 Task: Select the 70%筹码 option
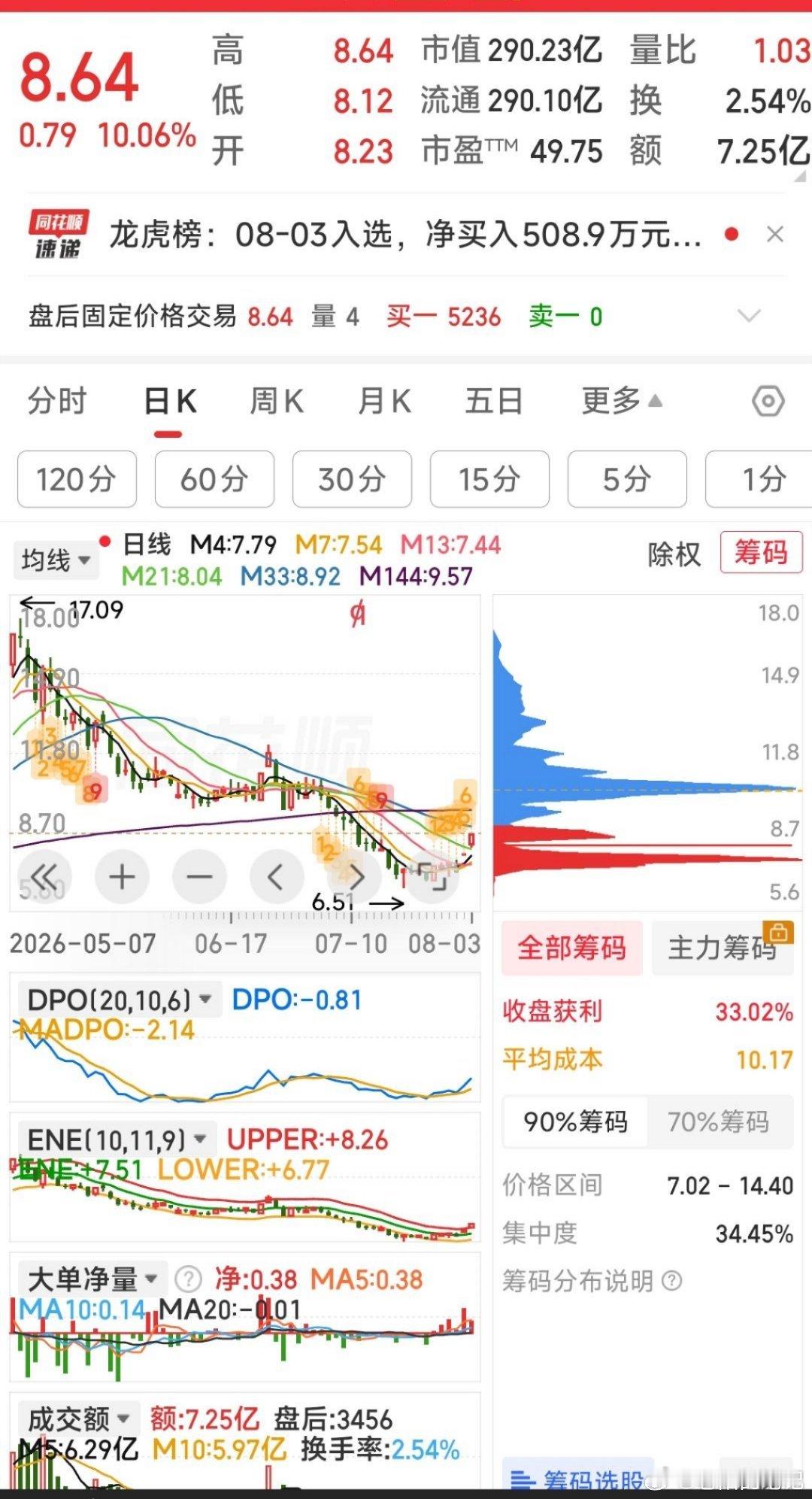pos(719,1121)
